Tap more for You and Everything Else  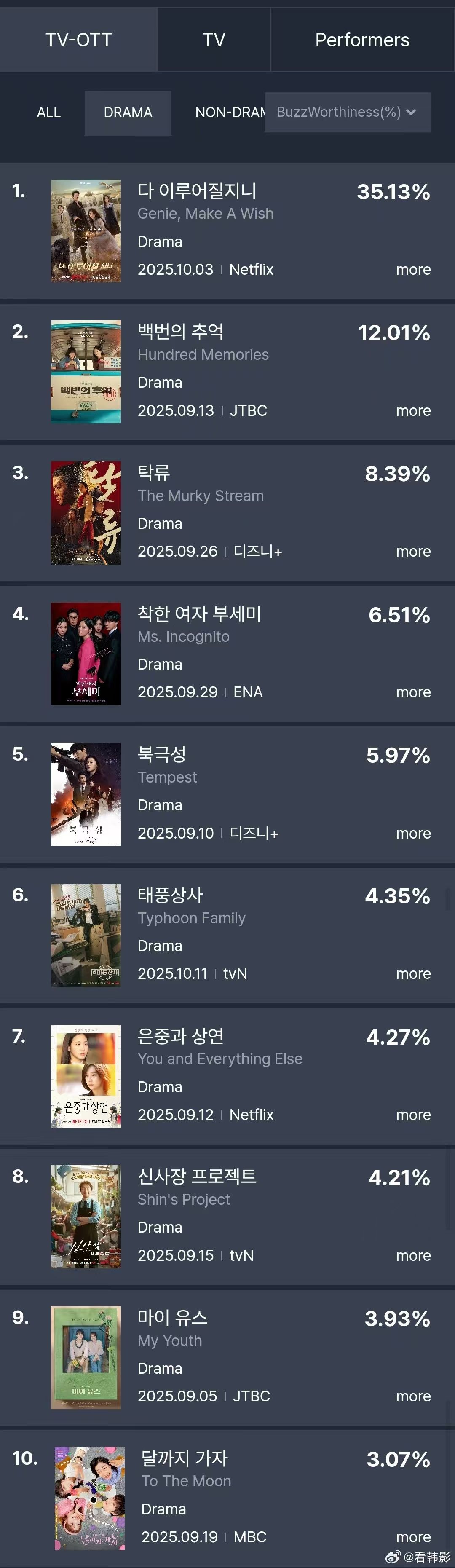[x=413, y=1115]
